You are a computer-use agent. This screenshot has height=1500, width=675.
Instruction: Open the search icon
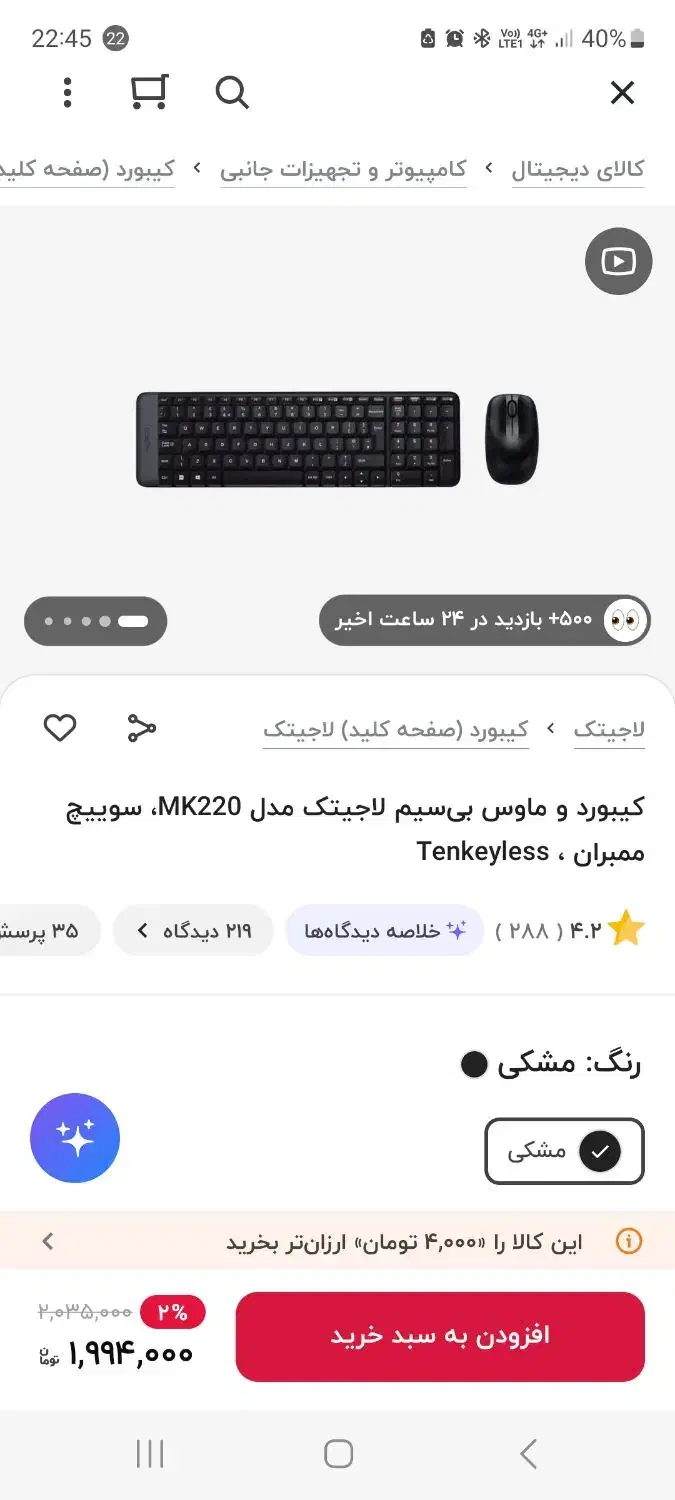[231, 93]
